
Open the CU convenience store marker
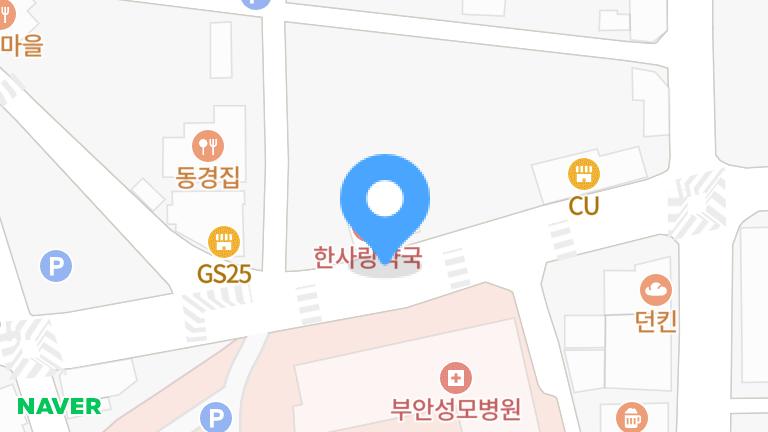click(x=583, y=176)
